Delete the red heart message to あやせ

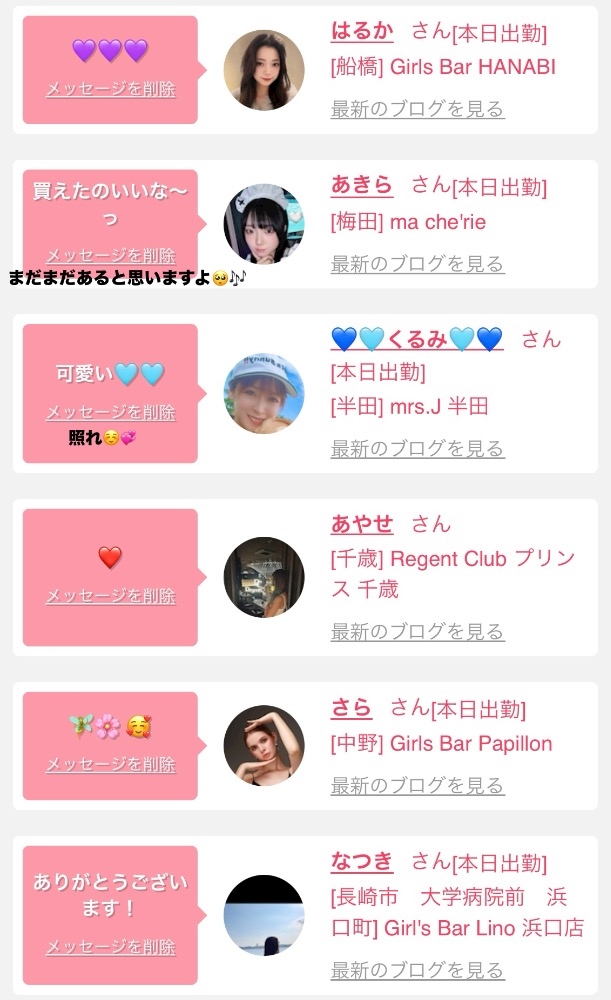pyautogui.click(x=110, y=596)
